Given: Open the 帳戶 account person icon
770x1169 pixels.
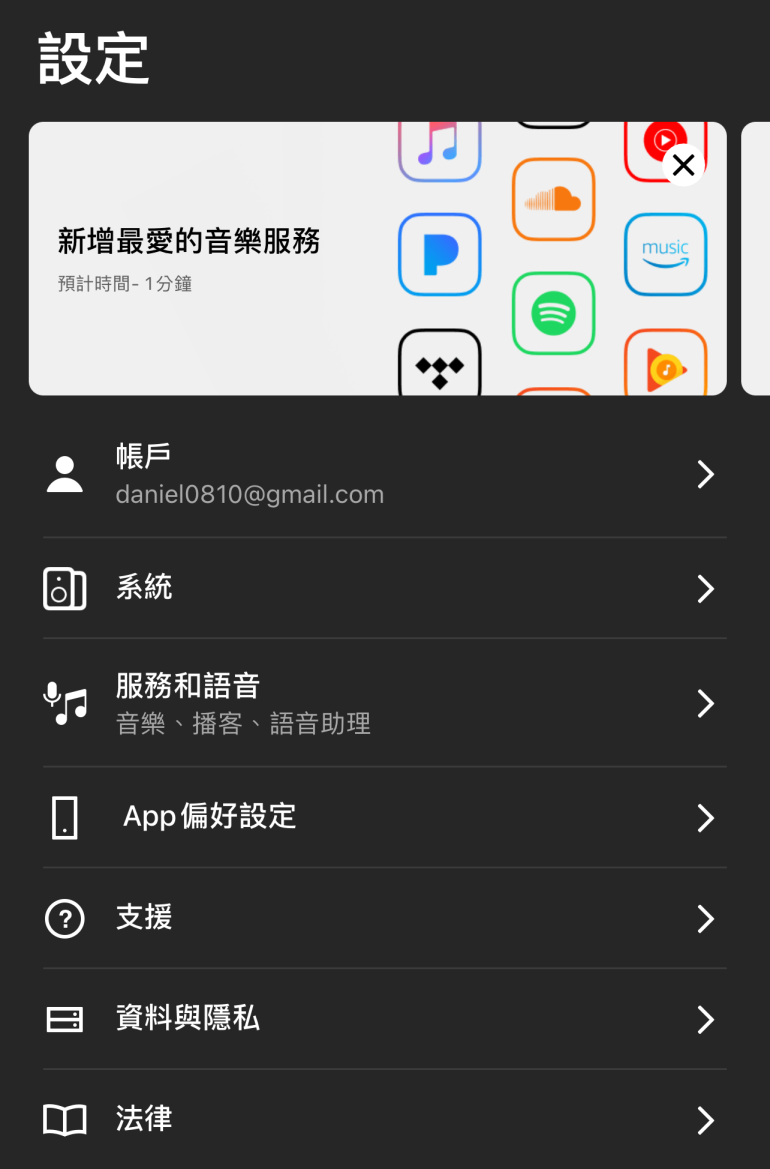Looking at the screenshot, I should point(64,474).
